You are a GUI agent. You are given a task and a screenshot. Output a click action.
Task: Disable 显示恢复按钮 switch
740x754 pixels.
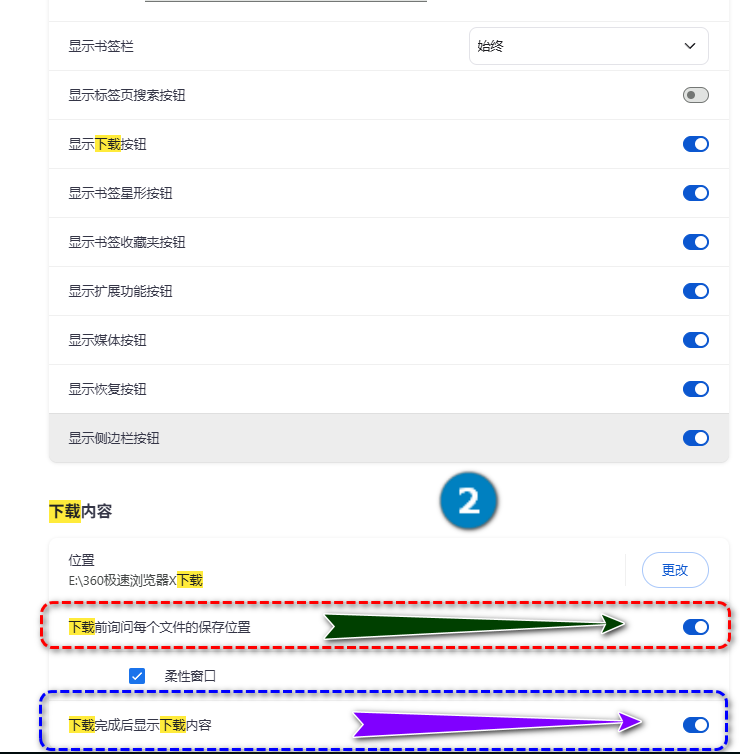[695, 389]
